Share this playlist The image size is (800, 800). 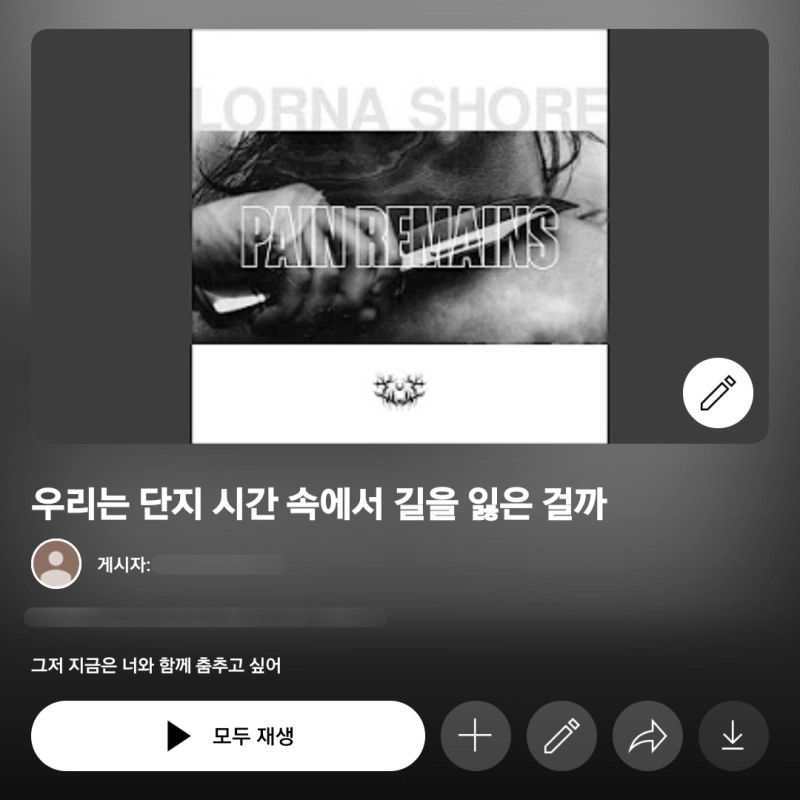[647, 736]
